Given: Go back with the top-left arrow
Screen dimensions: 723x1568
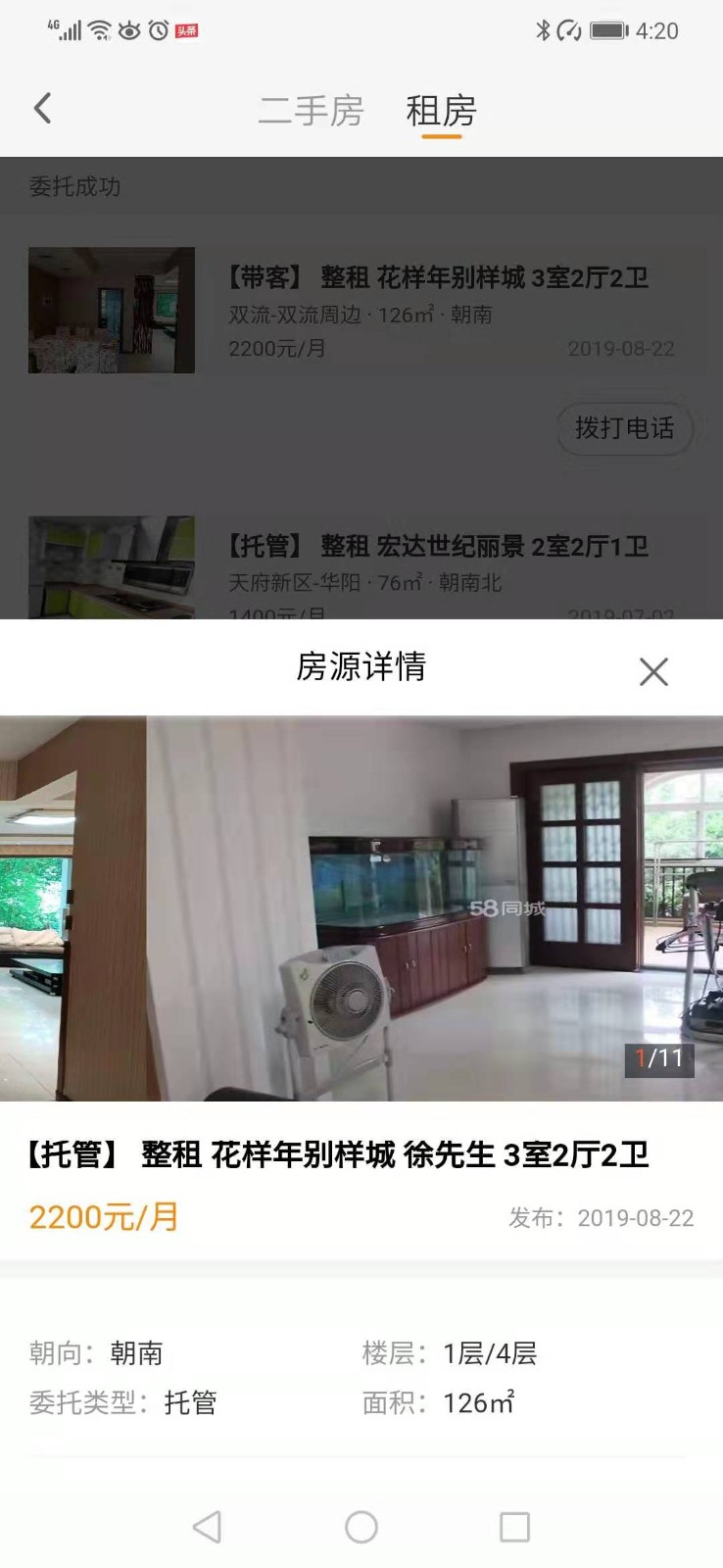Looking at the screenshot, I should pos(42,108).
